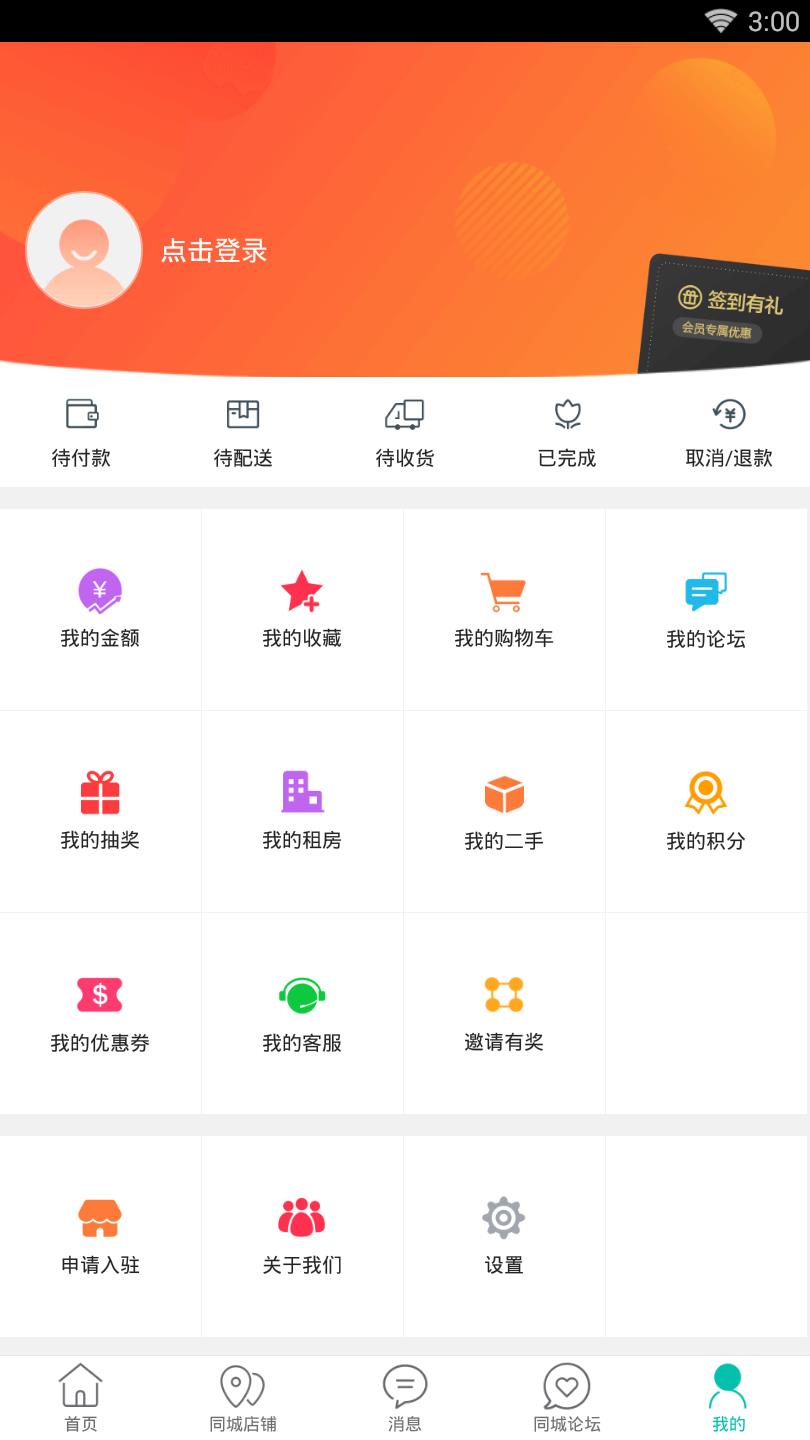The image size is (810, 1440).
Task: View 我的积分 points
Action: click(x=706, y=811)
